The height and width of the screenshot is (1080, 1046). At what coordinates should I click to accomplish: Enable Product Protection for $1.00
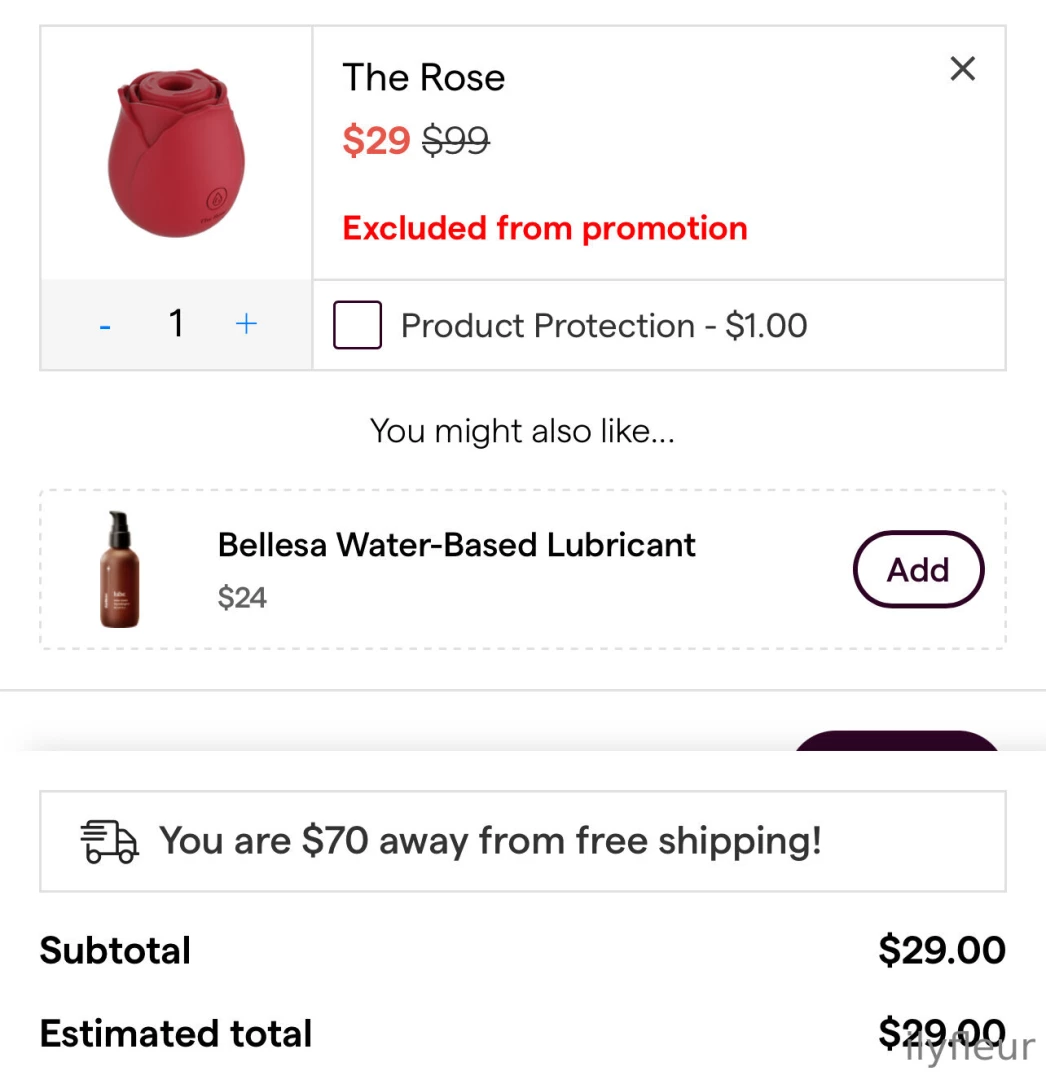pyautogui.click(x=356, y=324)
